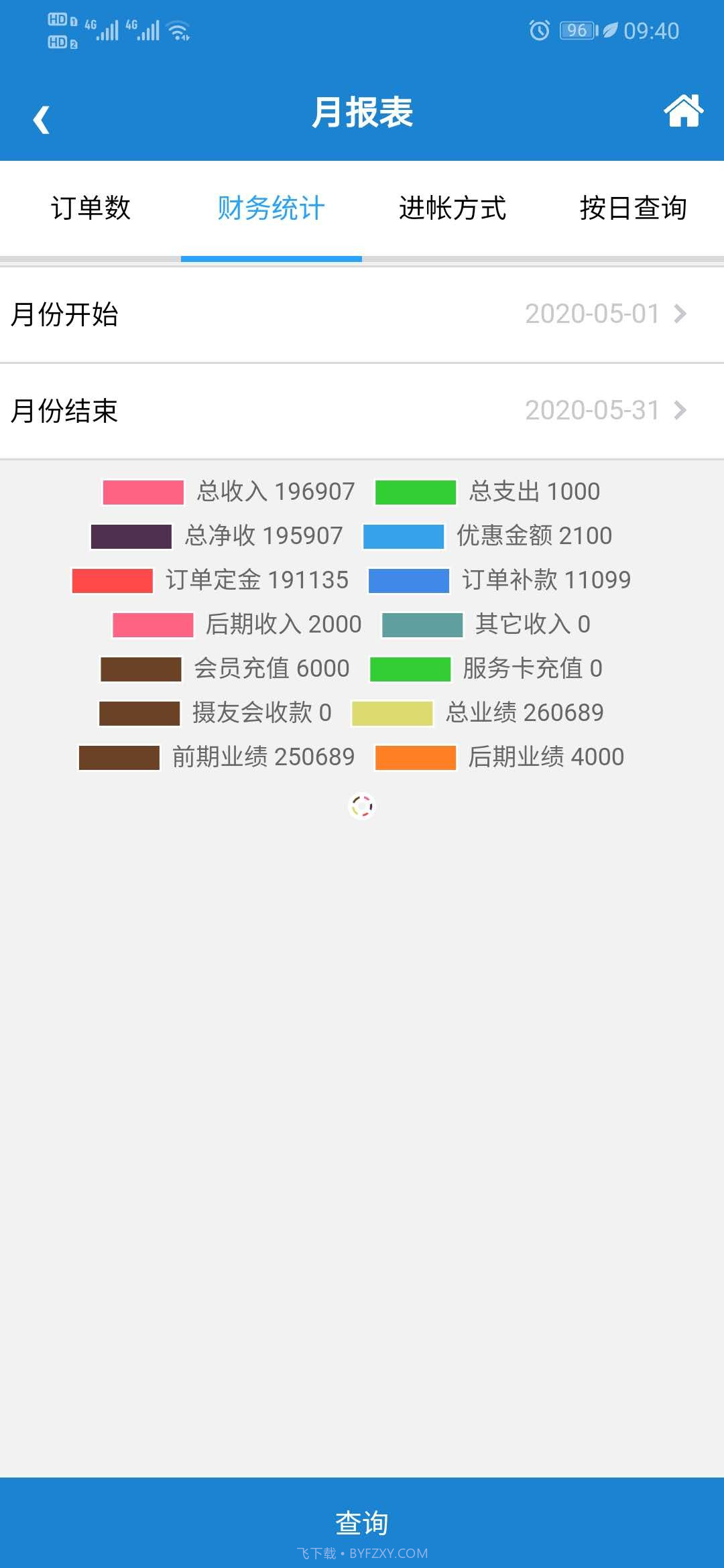The width and height of the screenshot is (724, 1568).
Task: Switch to the 订单数 tab
Action: (x=92, y=208)
